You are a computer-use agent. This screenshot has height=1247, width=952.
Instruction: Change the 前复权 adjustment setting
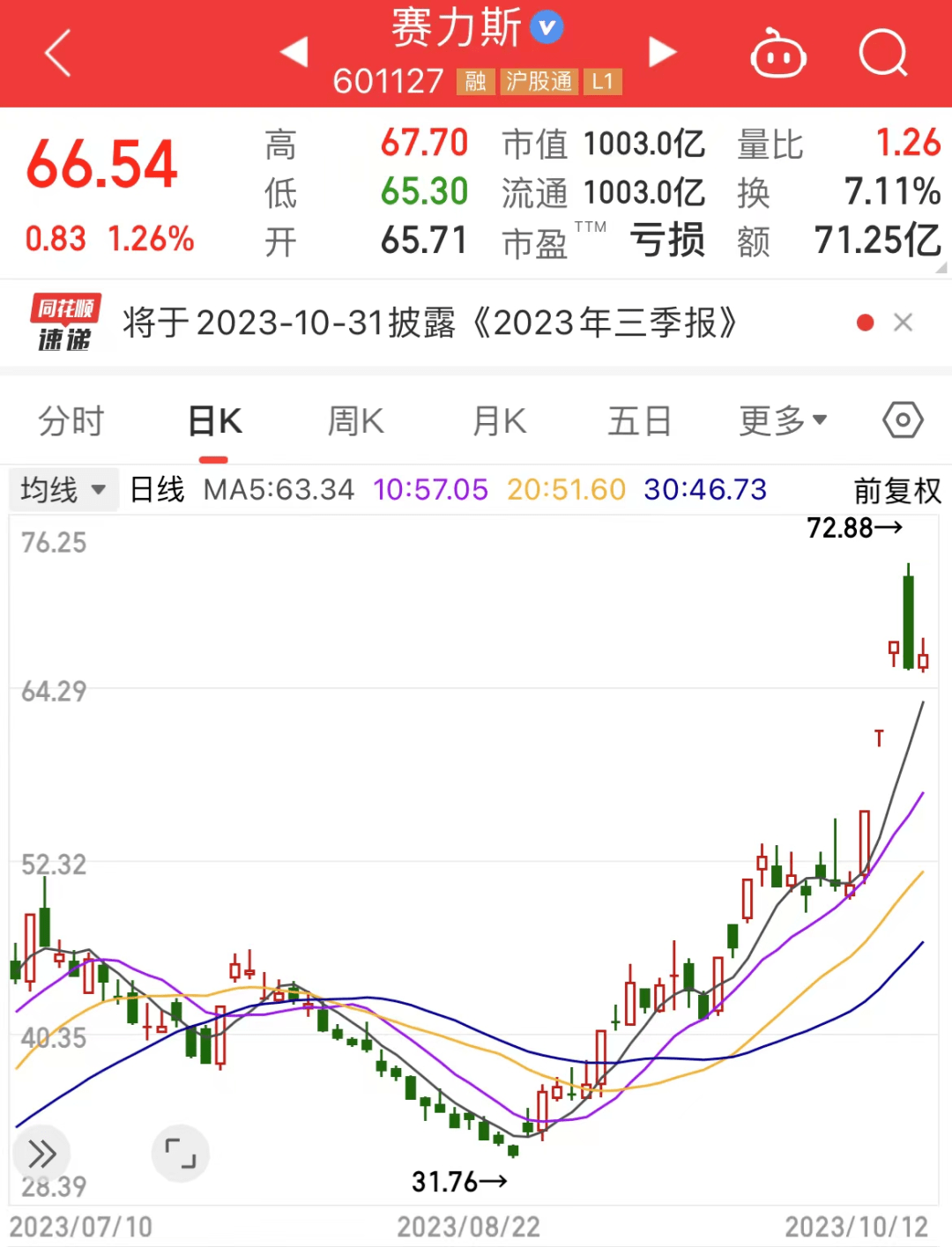(x=897, y=490)
